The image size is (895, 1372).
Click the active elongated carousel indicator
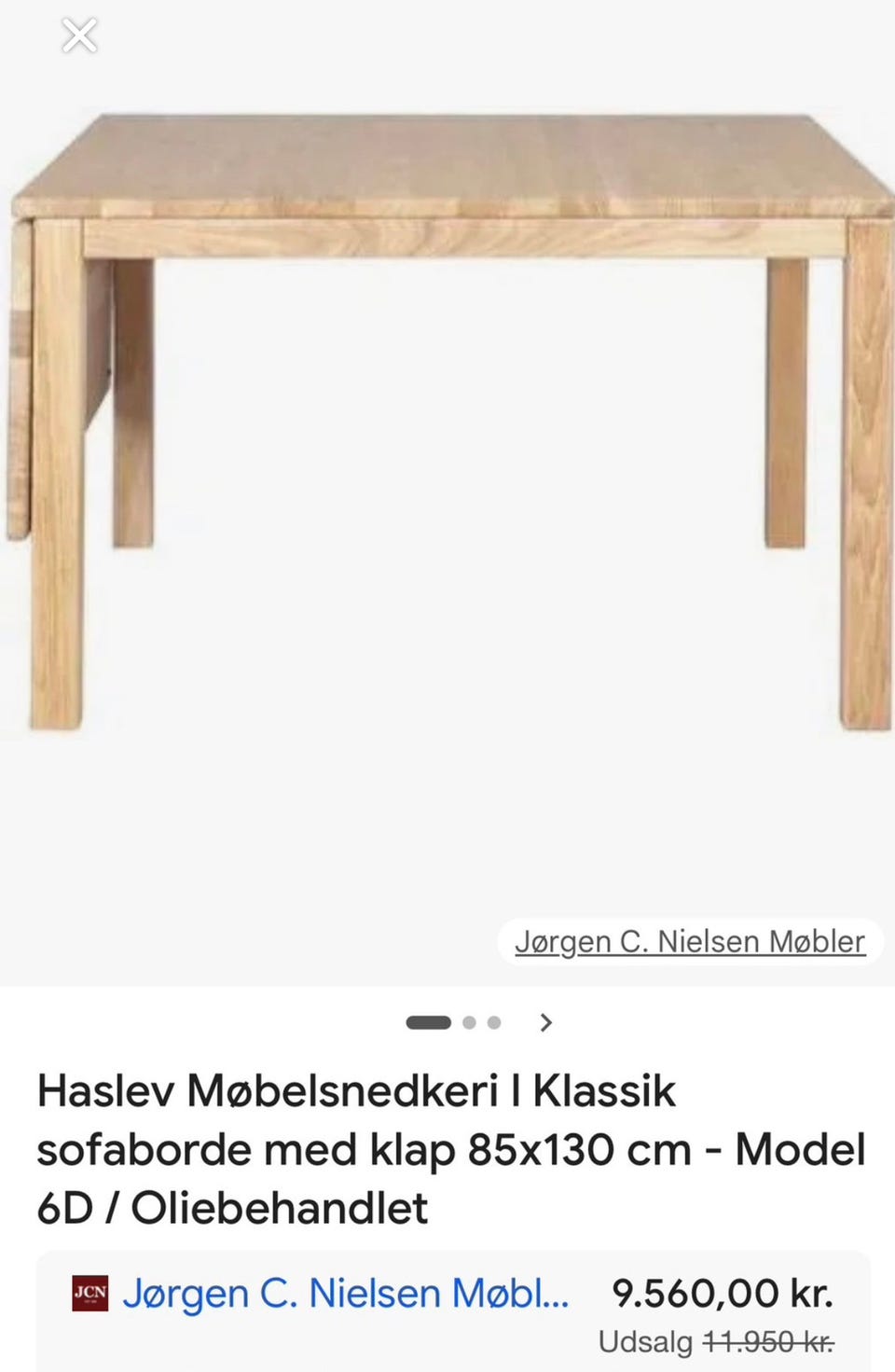pos(427,1022)
